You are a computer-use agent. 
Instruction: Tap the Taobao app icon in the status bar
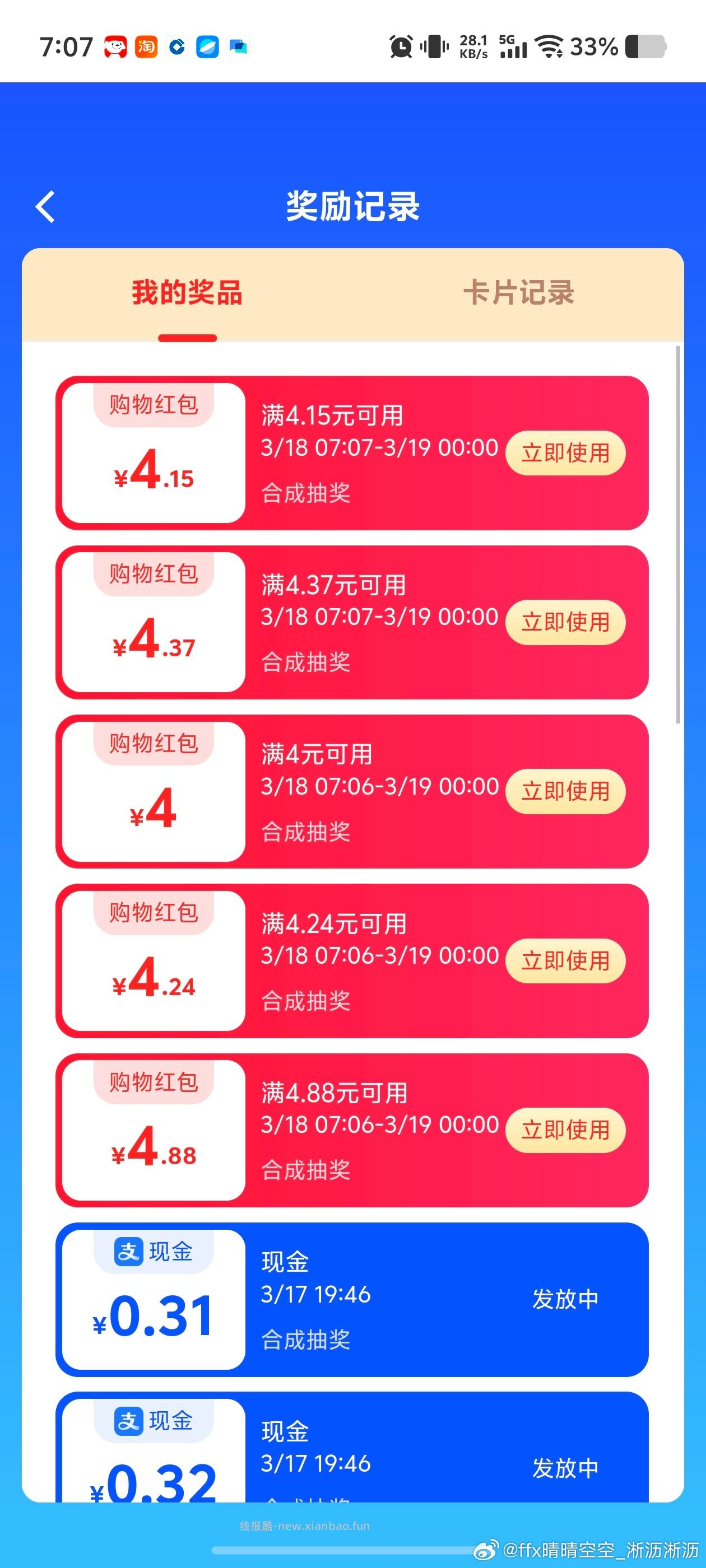(147, 46)
